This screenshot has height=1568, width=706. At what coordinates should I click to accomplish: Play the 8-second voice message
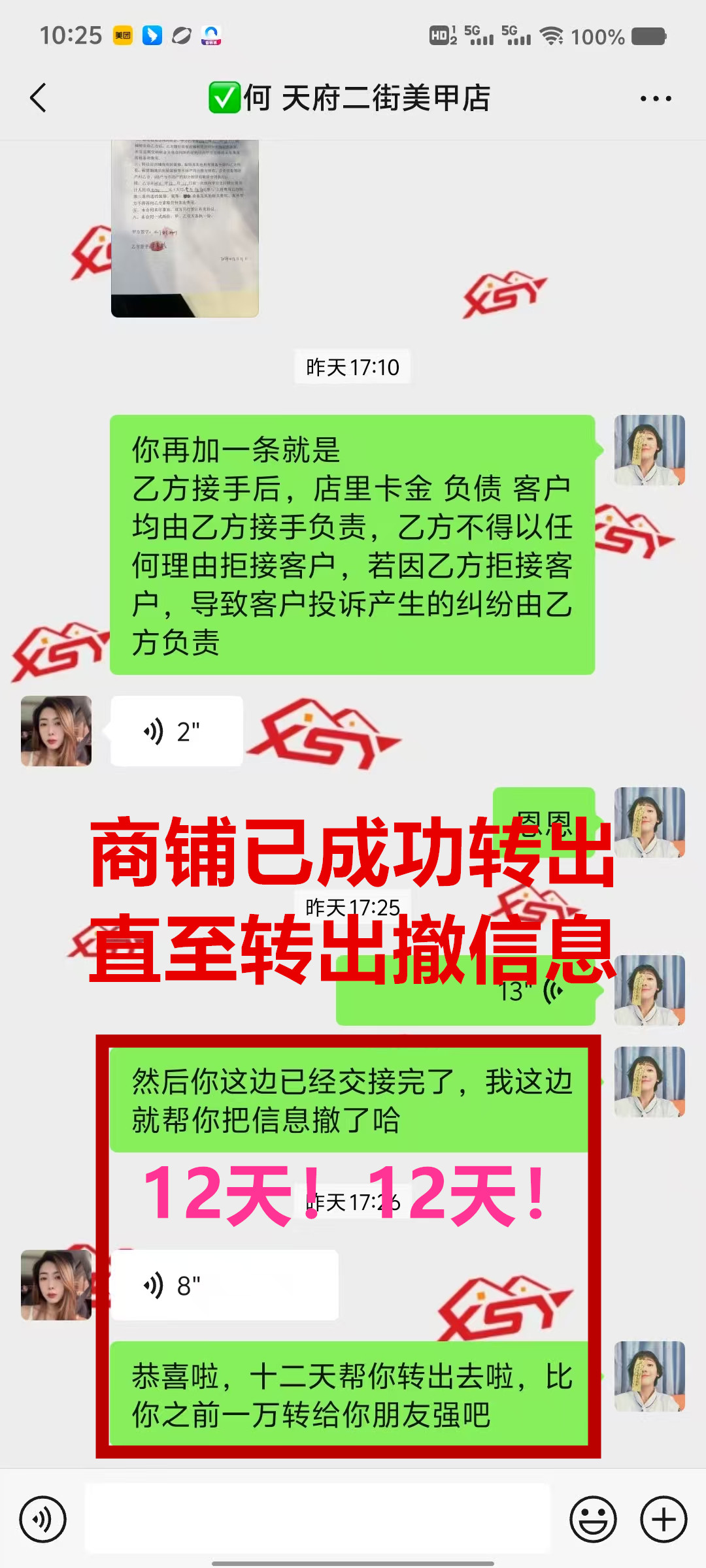click(x=224, y=1285)
